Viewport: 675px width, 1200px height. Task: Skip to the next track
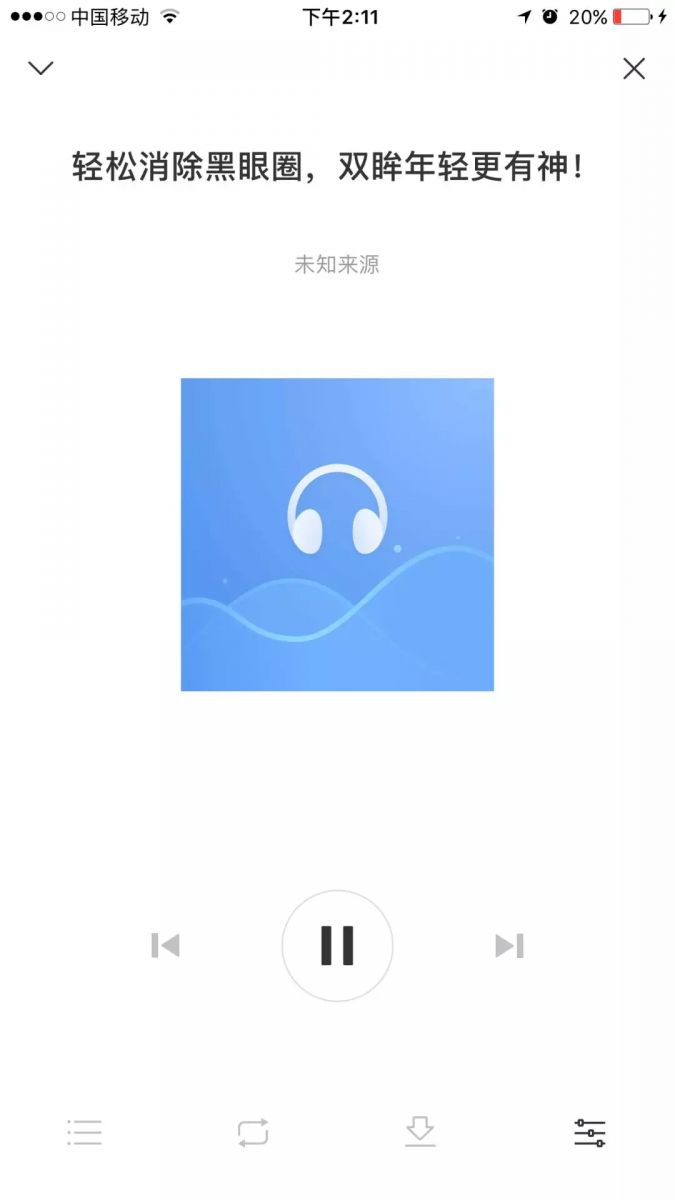pos(509,945)
